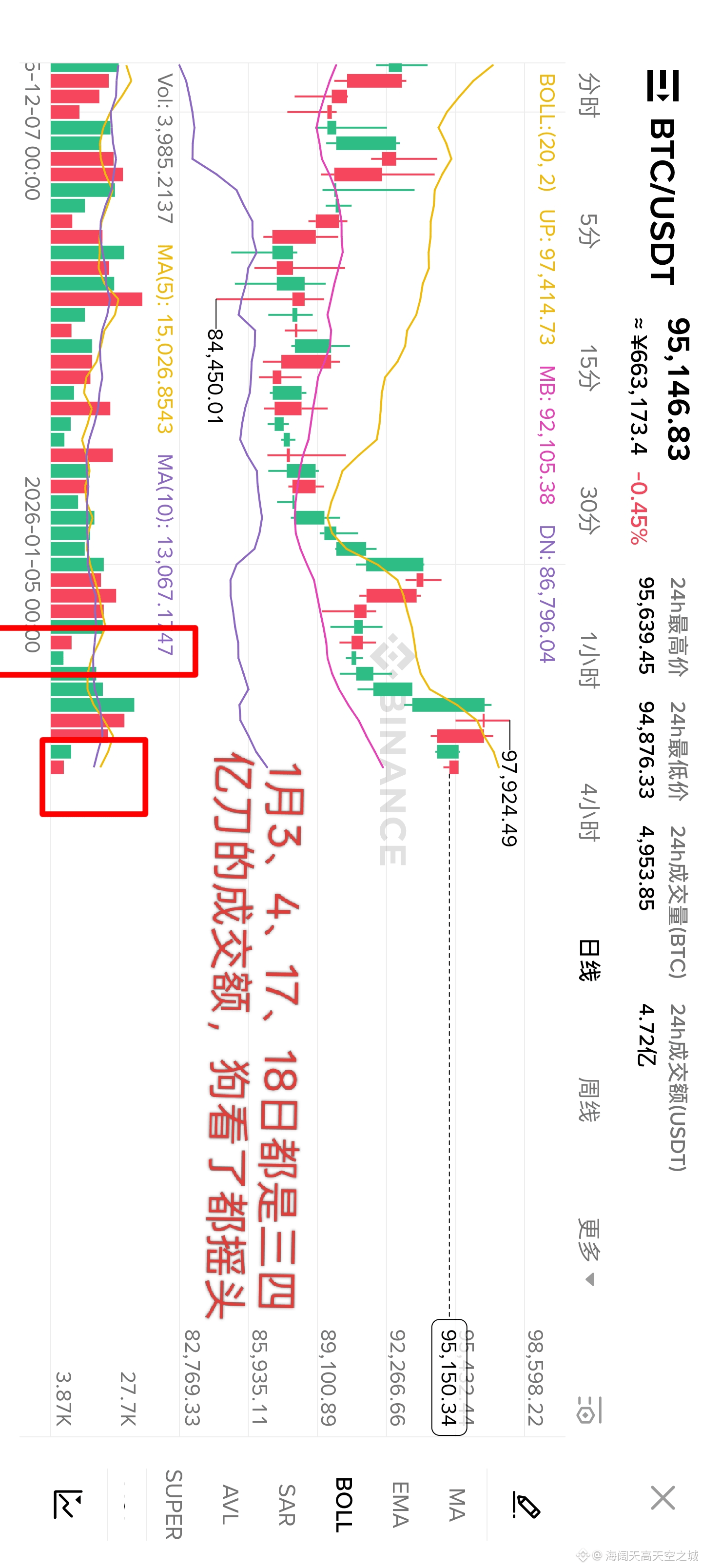Image resolution: width=702 pixels, height=1568 pixels.
Task: Choose the 30分 interval
Action: (x=589, y=510)
